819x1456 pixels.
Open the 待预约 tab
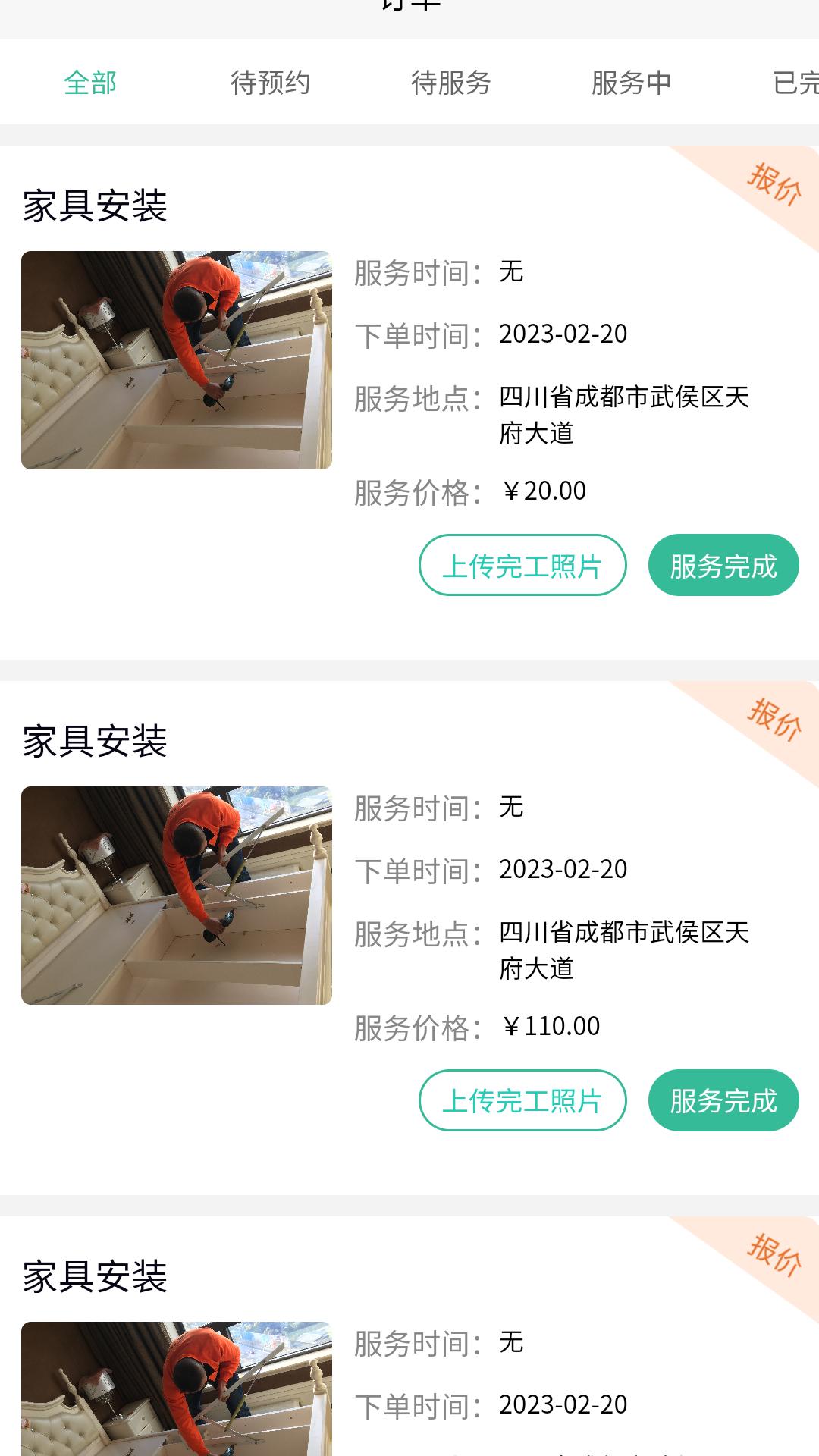point(270,83)
